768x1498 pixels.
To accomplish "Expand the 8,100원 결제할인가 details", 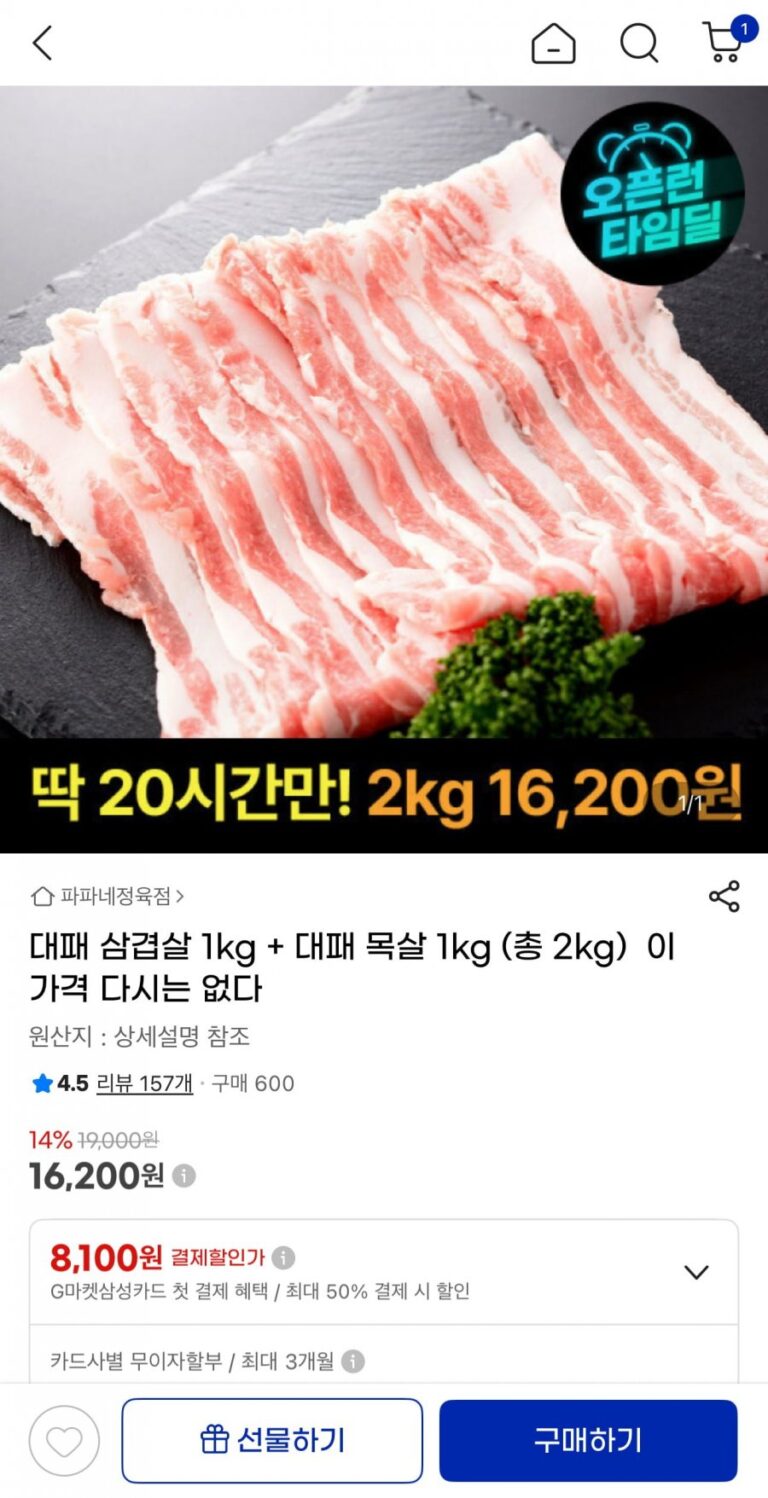I will coord(696,1272).
